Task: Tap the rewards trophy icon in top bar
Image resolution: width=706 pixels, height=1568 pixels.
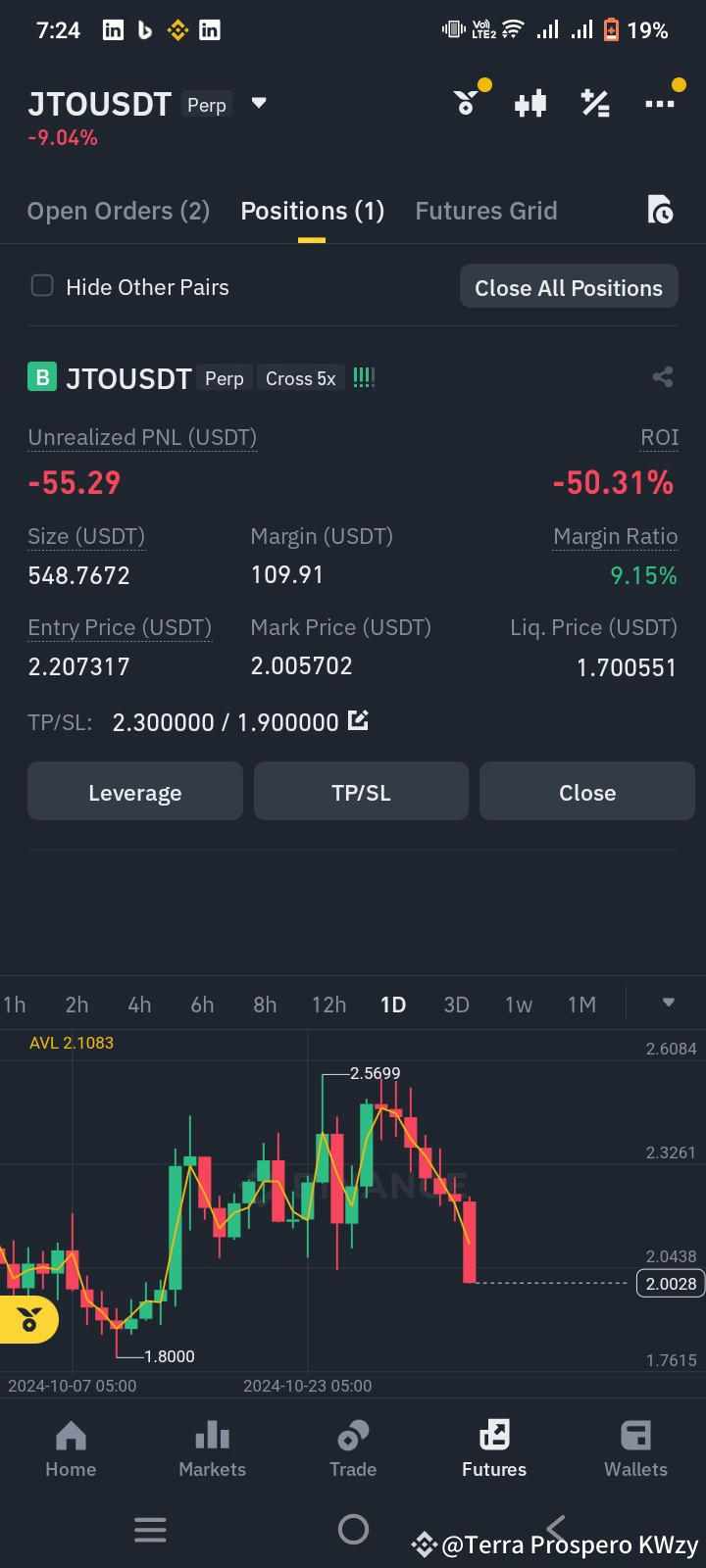Action: pos(466,102)
